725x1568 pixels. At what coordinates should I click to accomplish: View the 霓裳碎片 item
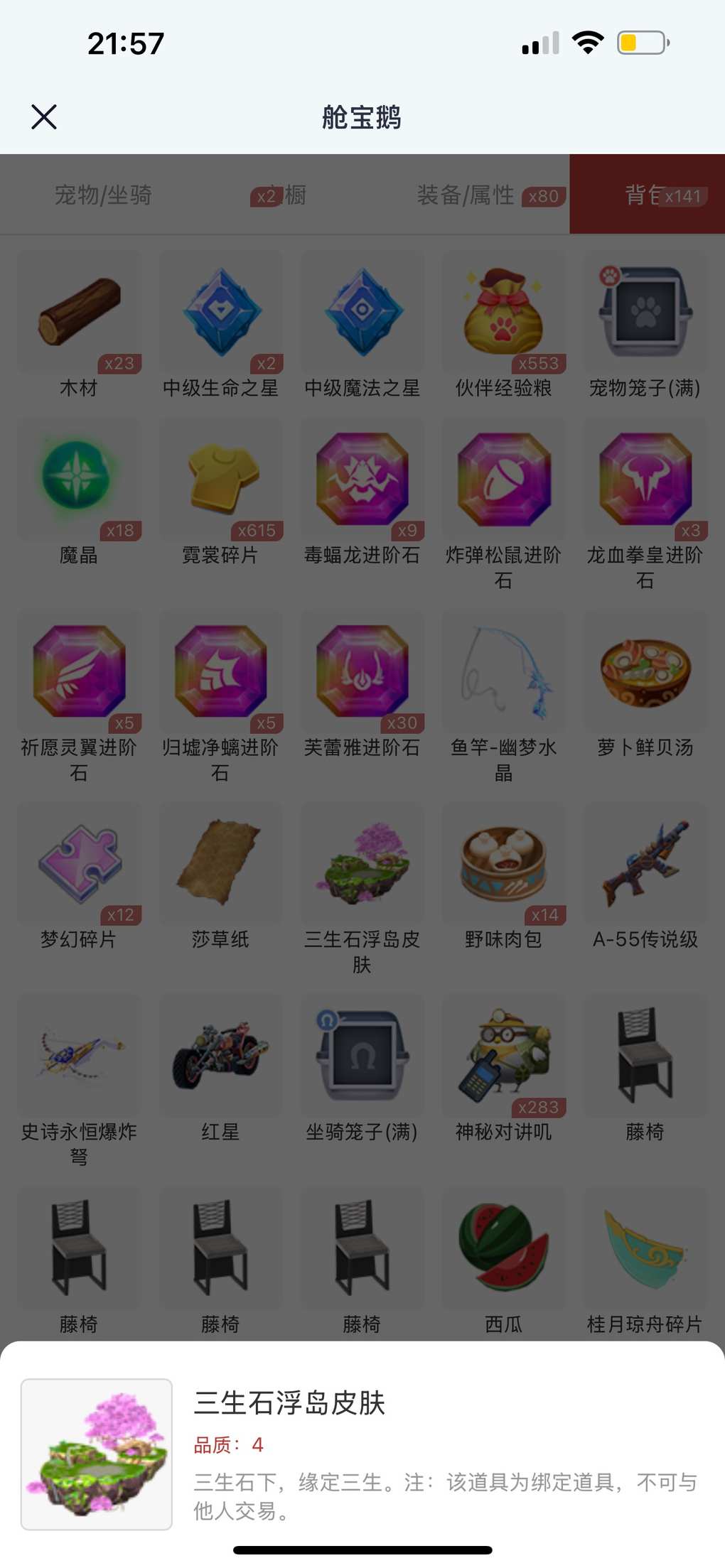[220, 479]
